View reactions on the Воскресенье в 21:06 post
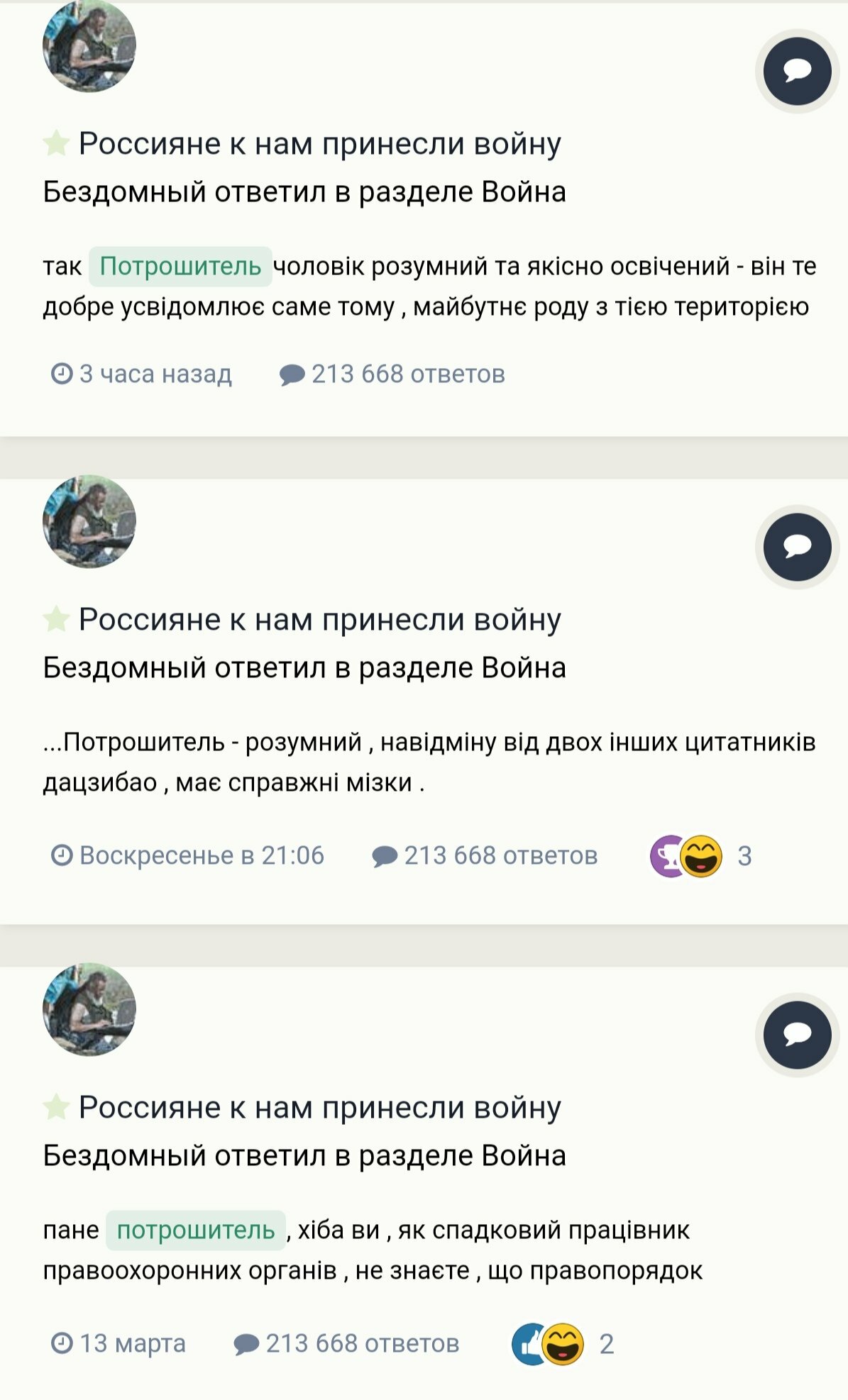This screenshot has height=1400, width=848. [700, 856]
